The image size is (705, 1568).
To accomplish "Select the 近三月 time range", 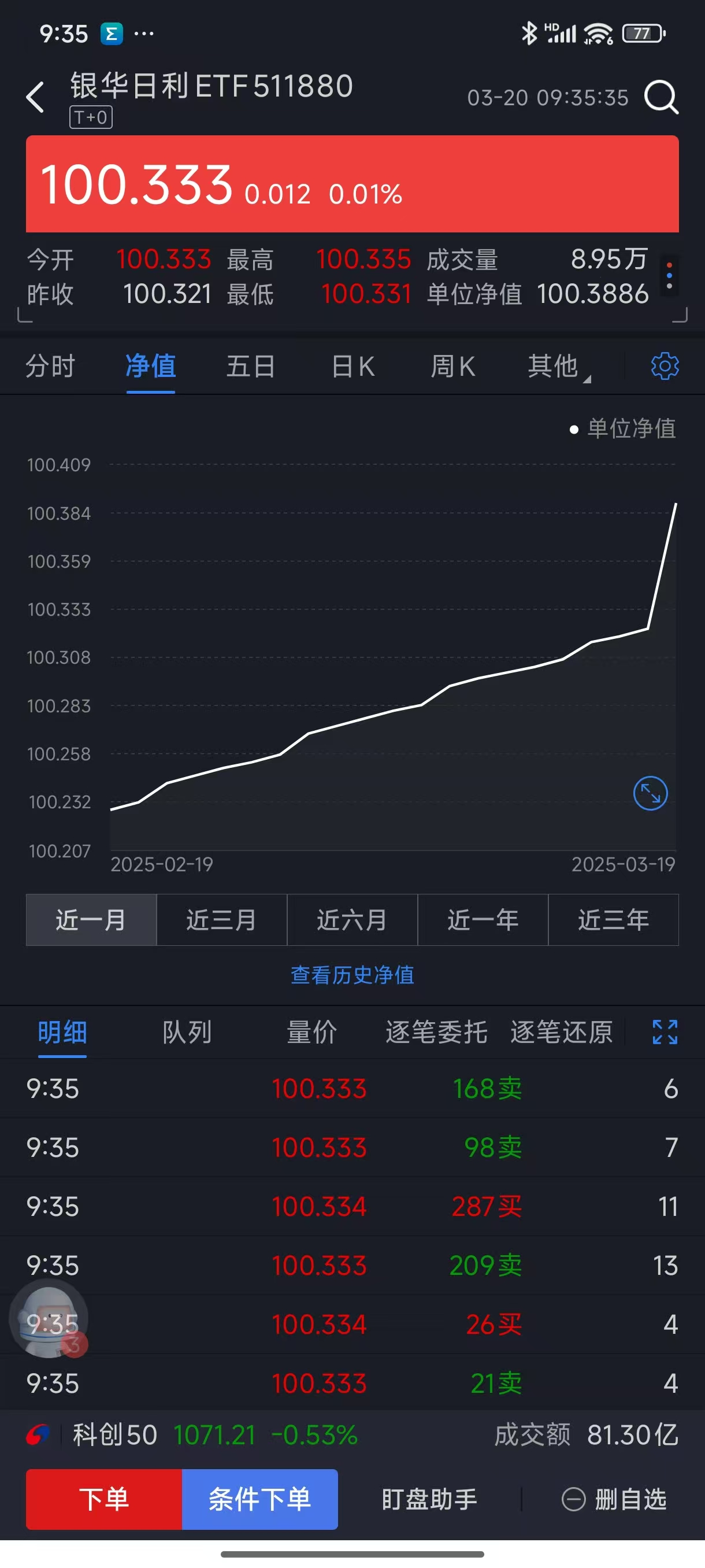I will 221,920.
